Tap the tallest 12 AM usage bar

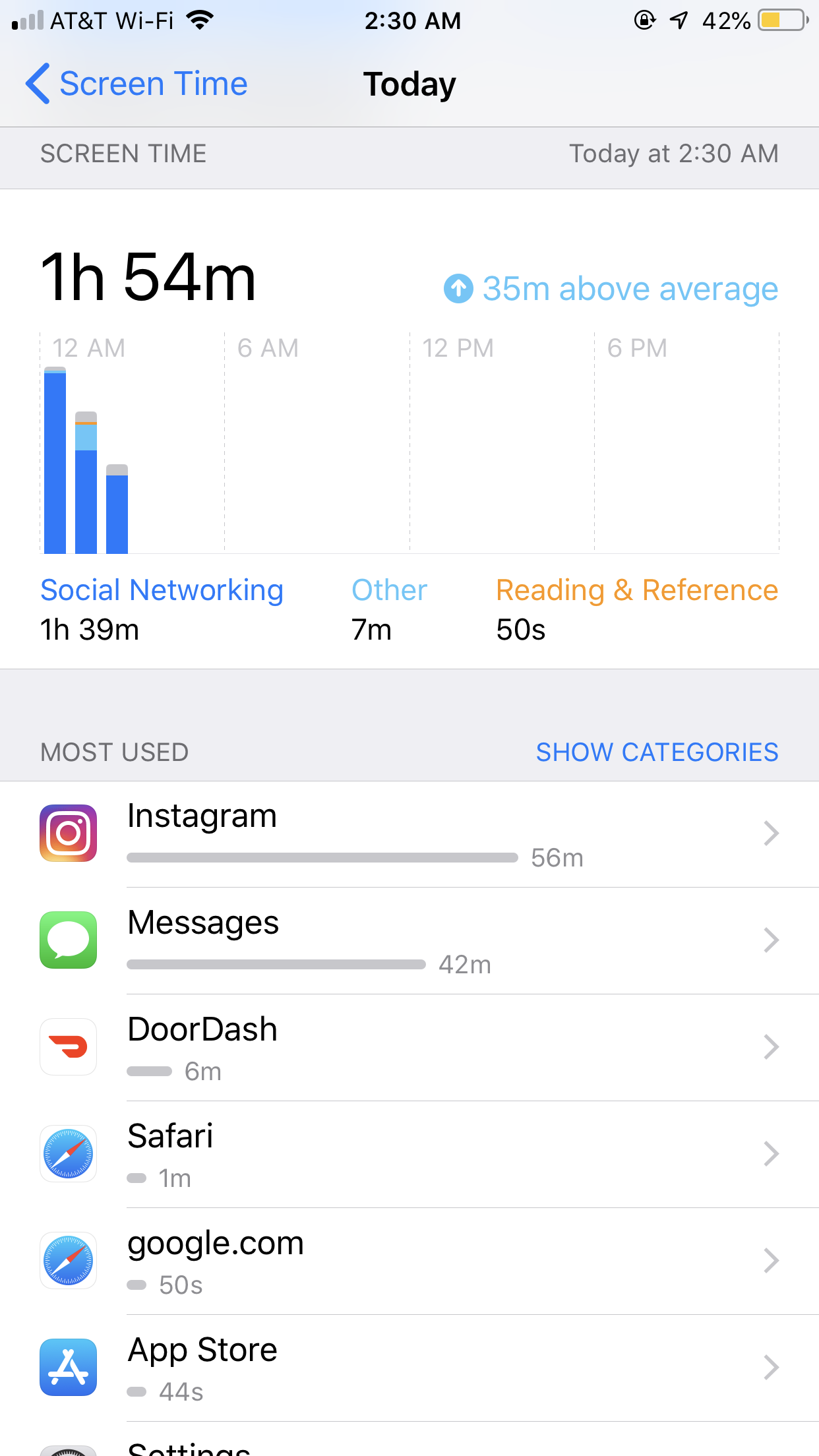pos(56,462)
